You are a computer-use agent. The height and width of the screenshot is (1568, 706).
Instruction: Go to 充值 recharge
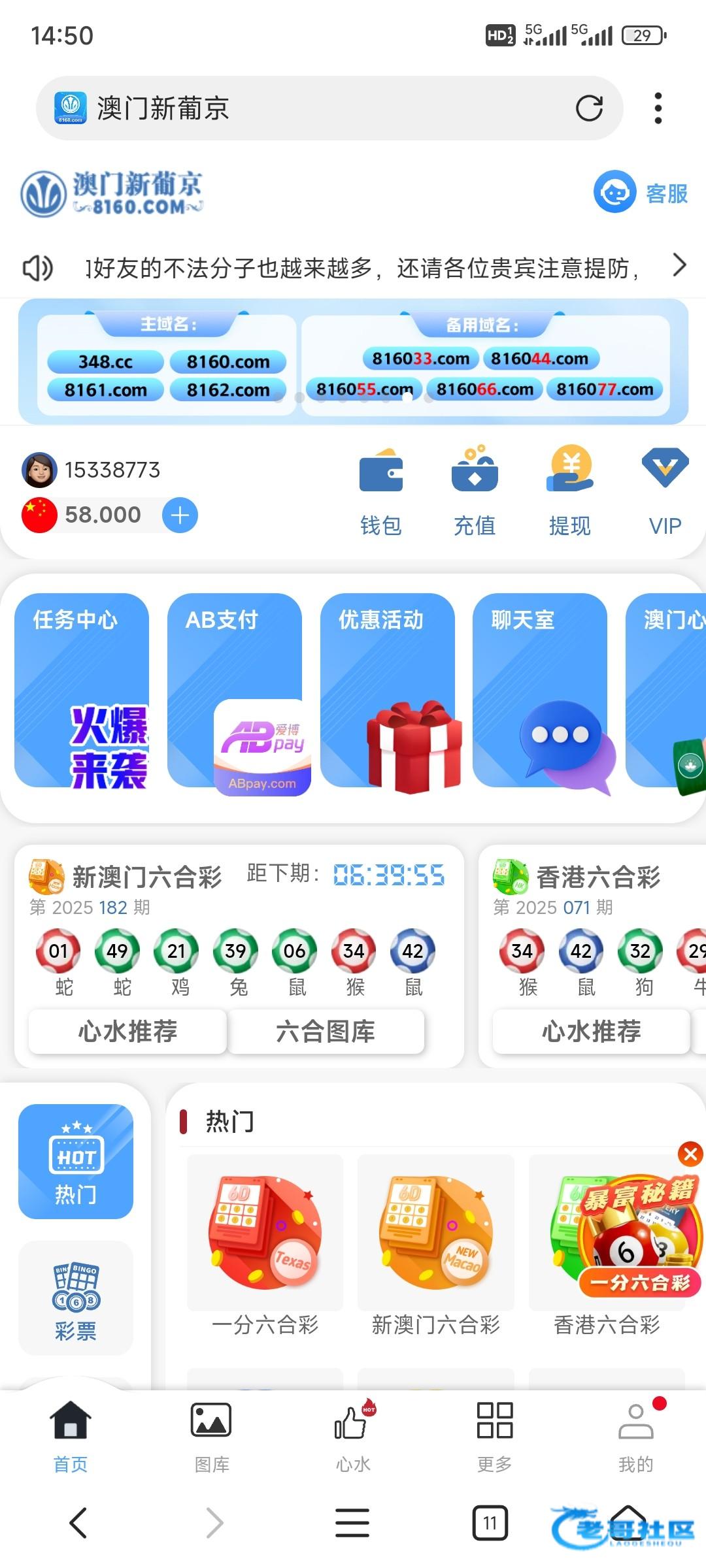pyautogui.click(x=475, y=491)
